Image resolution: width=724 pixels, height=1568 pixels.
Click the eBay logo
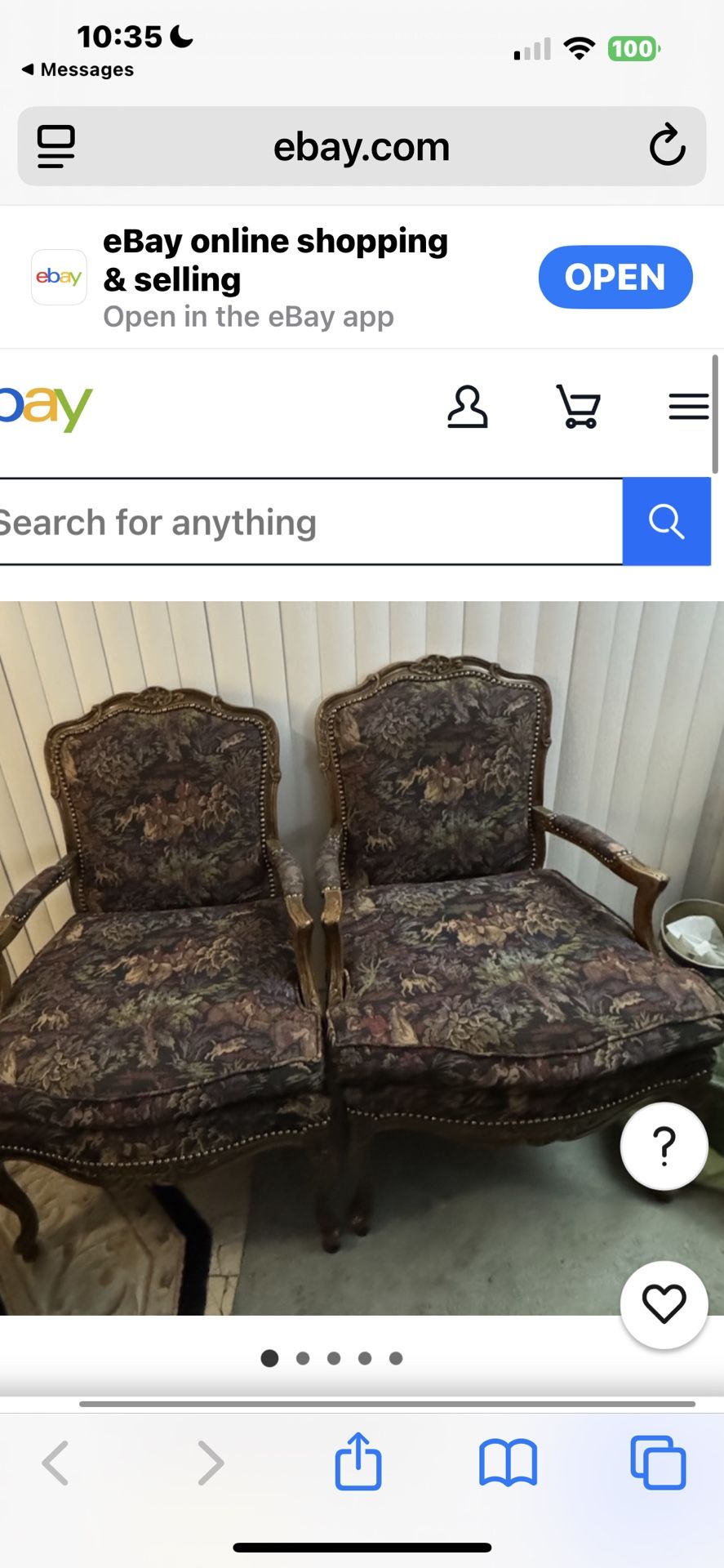(x=45, y=407)
